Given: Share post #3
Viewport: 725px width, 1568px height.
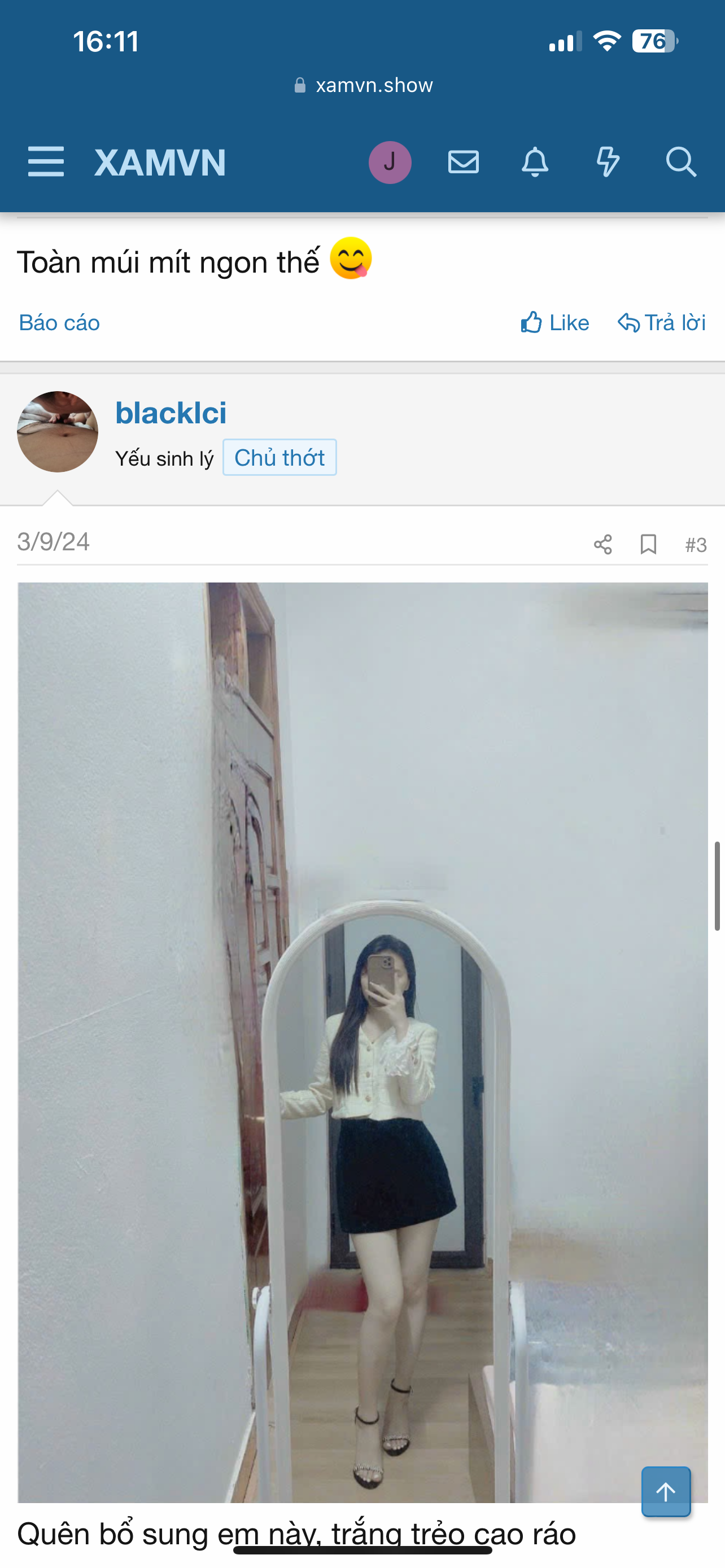Looking at the screenshot, I should [x=602, y=544].
